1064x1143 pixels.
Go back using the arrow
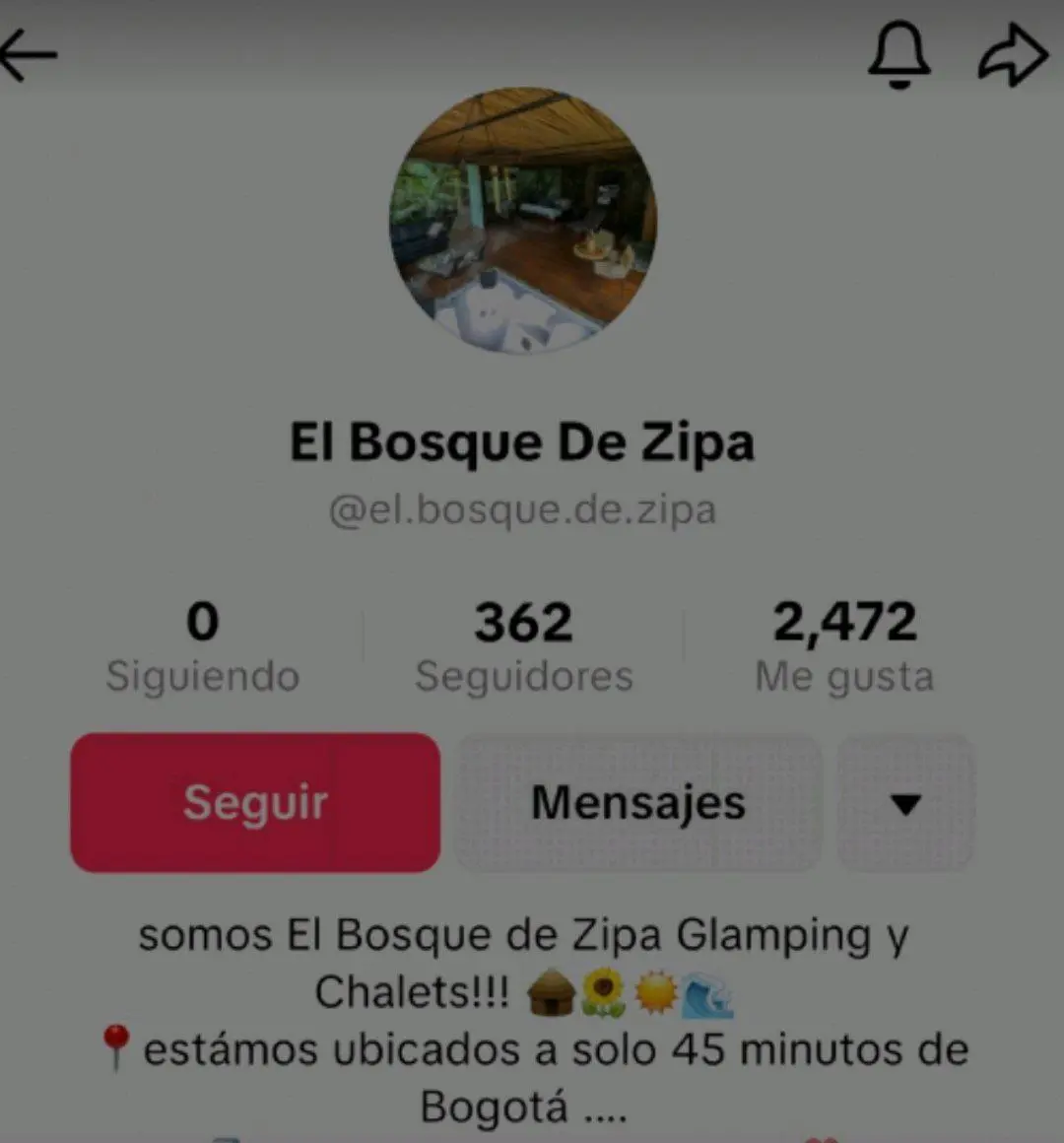pyautogui.click(x=30, y=55)
